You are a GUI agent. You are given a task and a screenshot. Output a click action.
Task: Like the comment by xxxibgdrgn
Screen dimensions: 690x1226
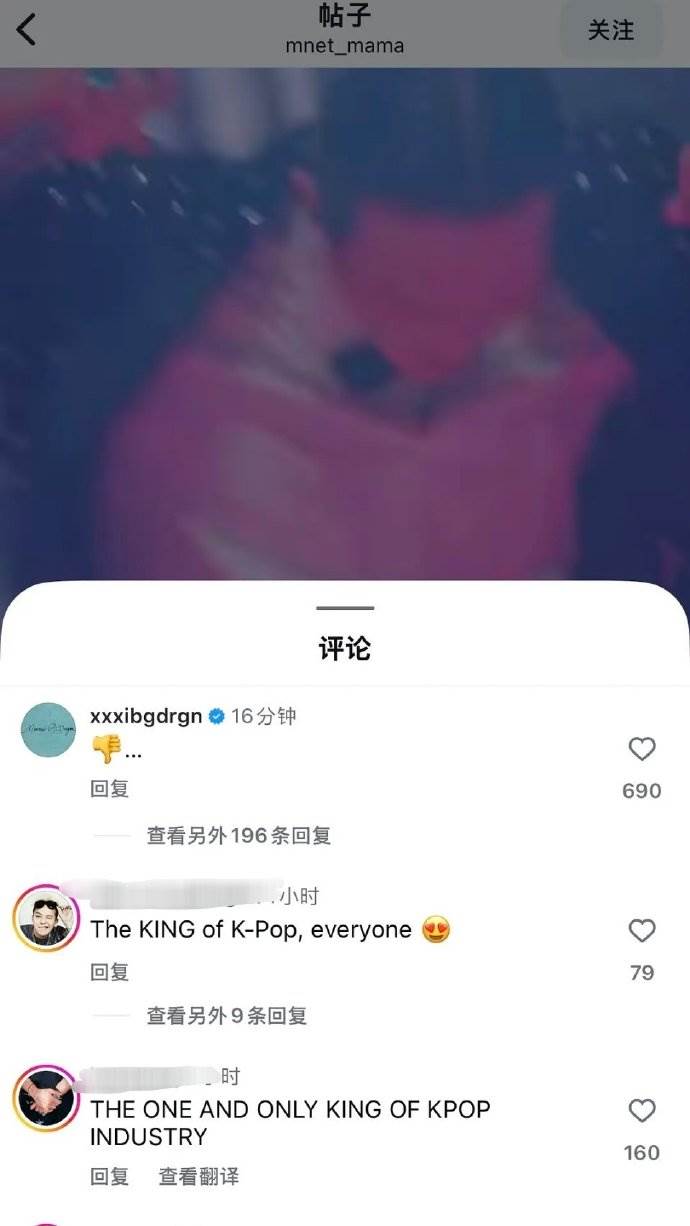tap(641, 749)
